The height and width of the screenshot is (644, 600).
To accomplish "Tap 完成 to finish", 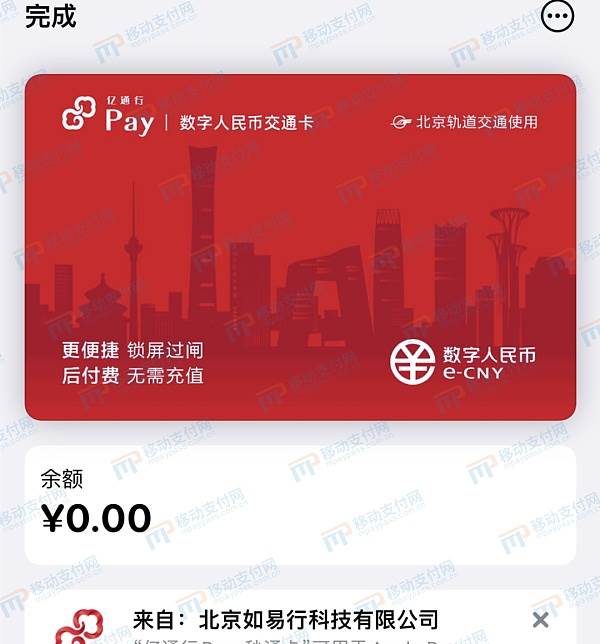I will click(50, 16).
